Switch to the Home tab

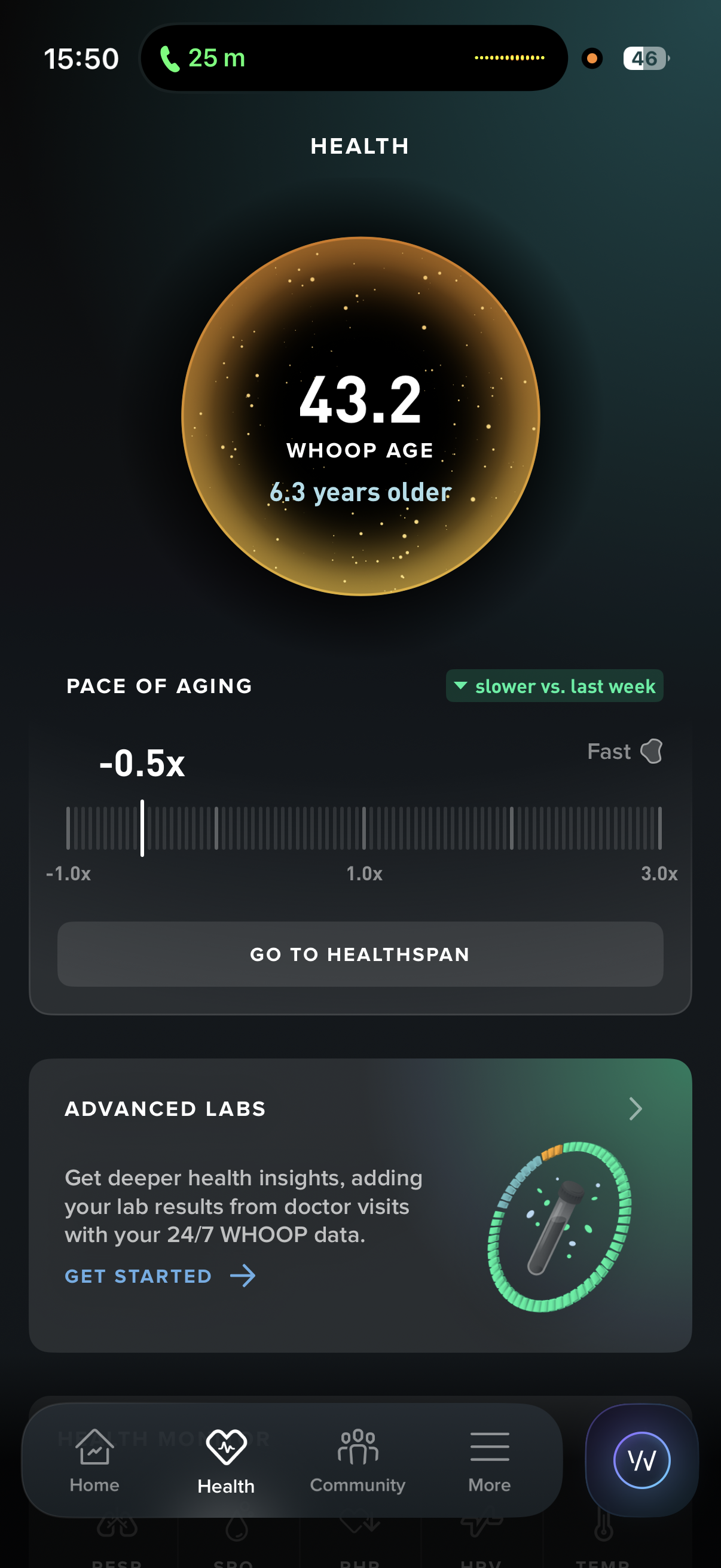[94, 1460]
